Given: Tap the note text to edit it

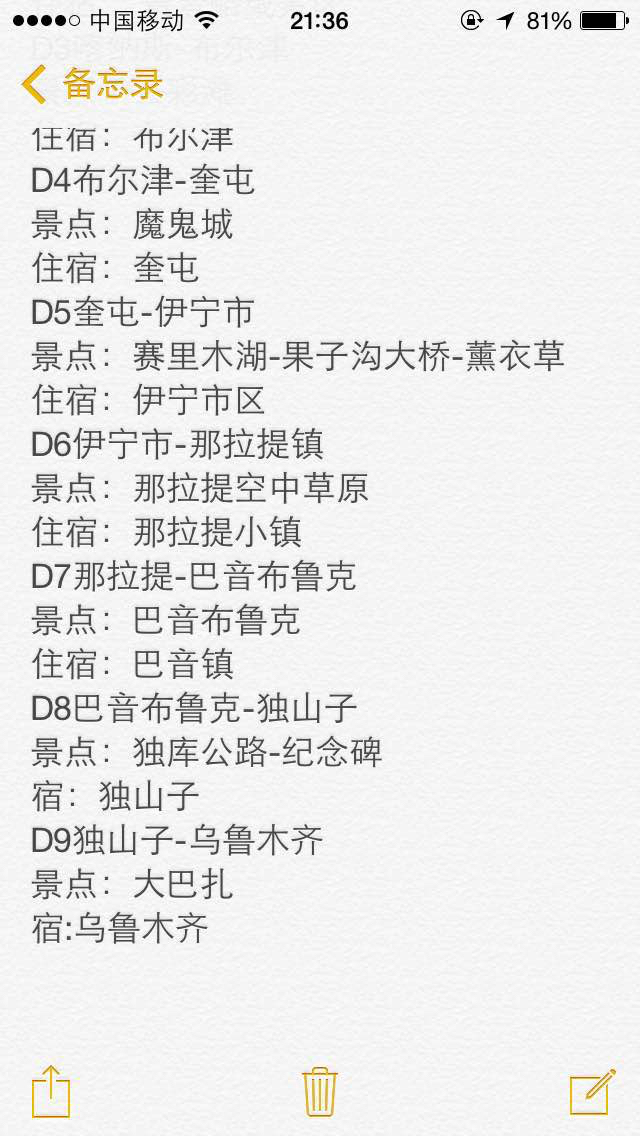Looking at the screenshot, I should [300, 530].
